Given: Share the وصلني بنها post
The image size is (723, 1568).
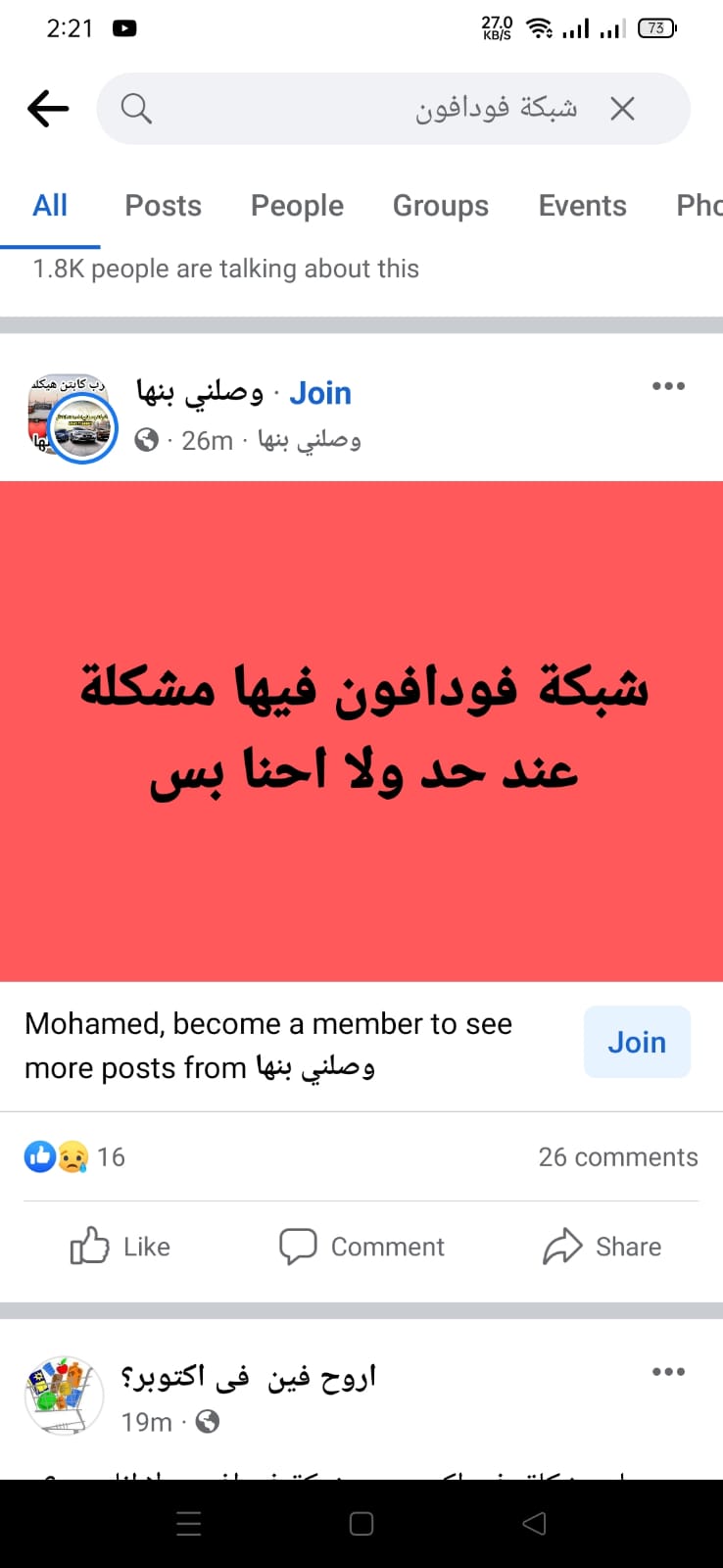Looking at the screenshot, I should click(602, 1247).
